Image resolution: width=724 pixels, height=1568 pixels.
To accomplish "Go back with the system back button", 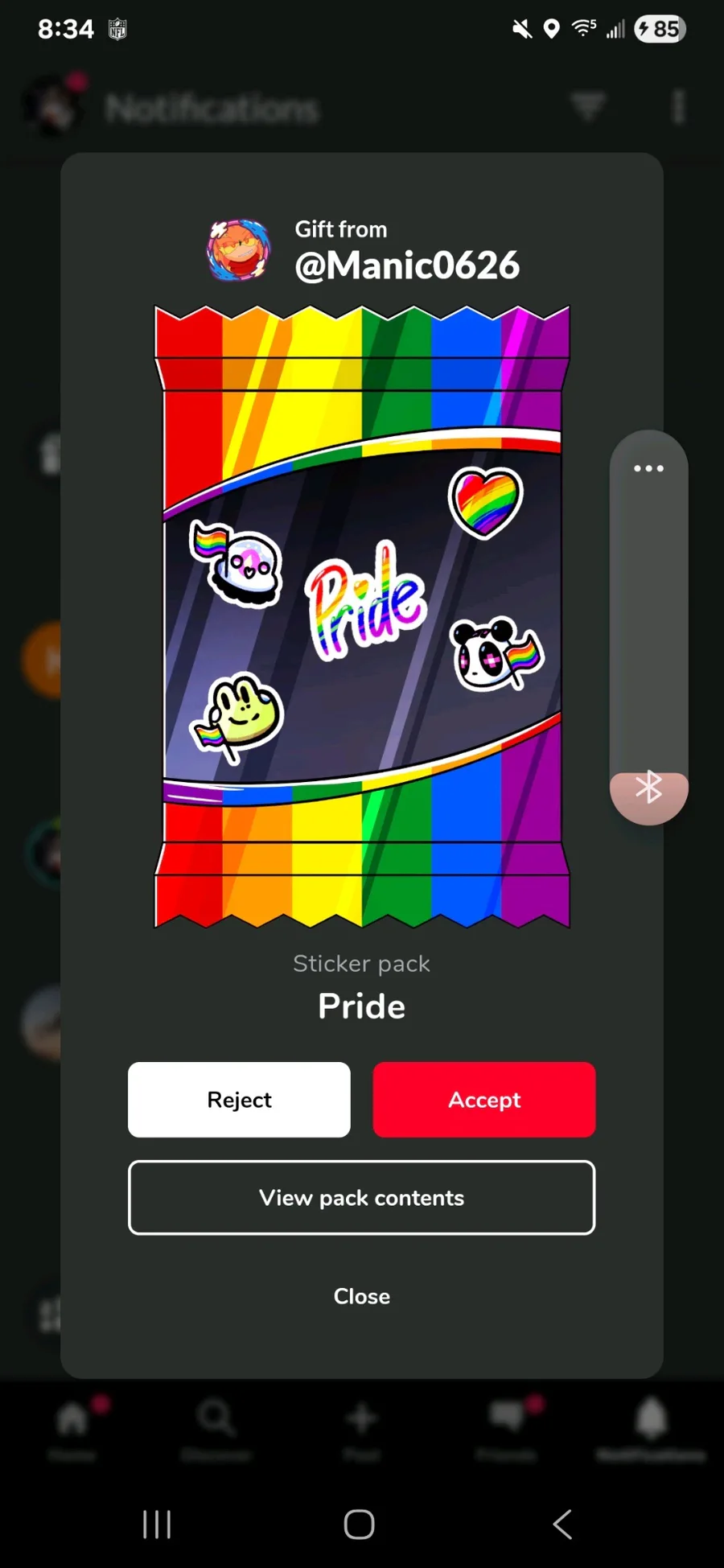I will pyautogui.click(x=562, y=1524).
